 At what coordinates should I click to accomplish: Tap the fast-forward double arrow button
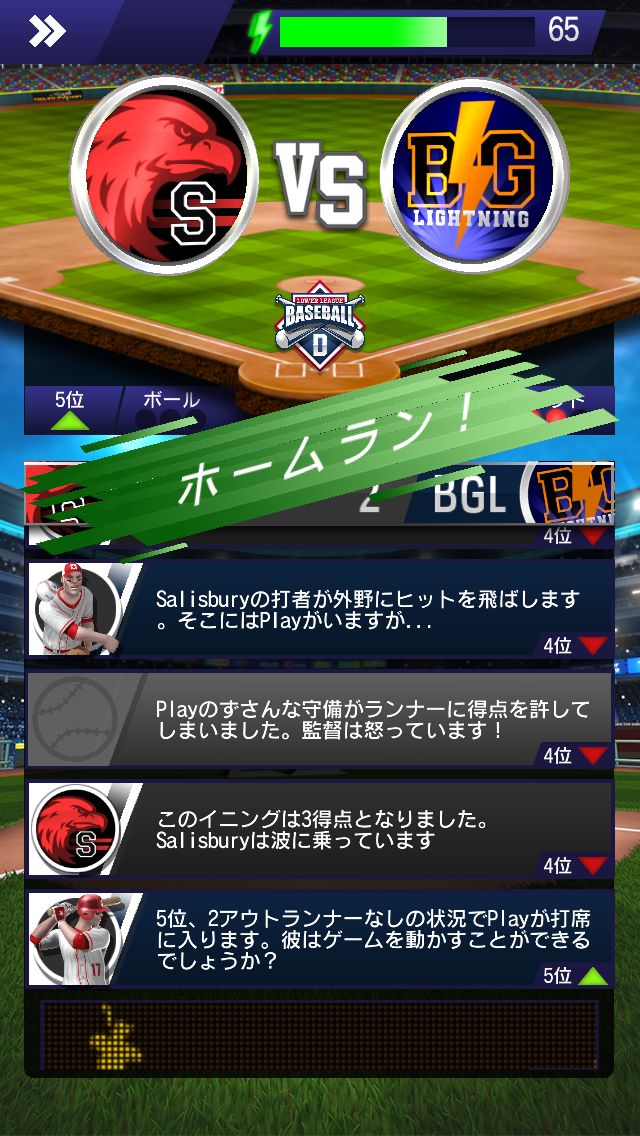46,31
